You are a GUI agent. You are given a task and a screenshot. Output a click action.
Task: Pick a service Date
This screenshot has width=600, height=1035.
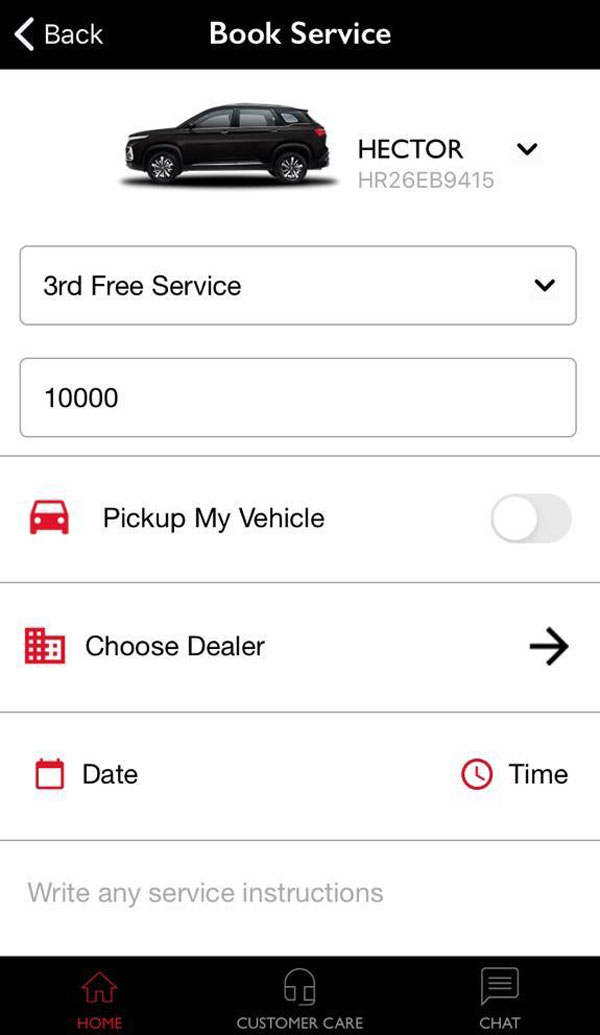tap(88, 774)
